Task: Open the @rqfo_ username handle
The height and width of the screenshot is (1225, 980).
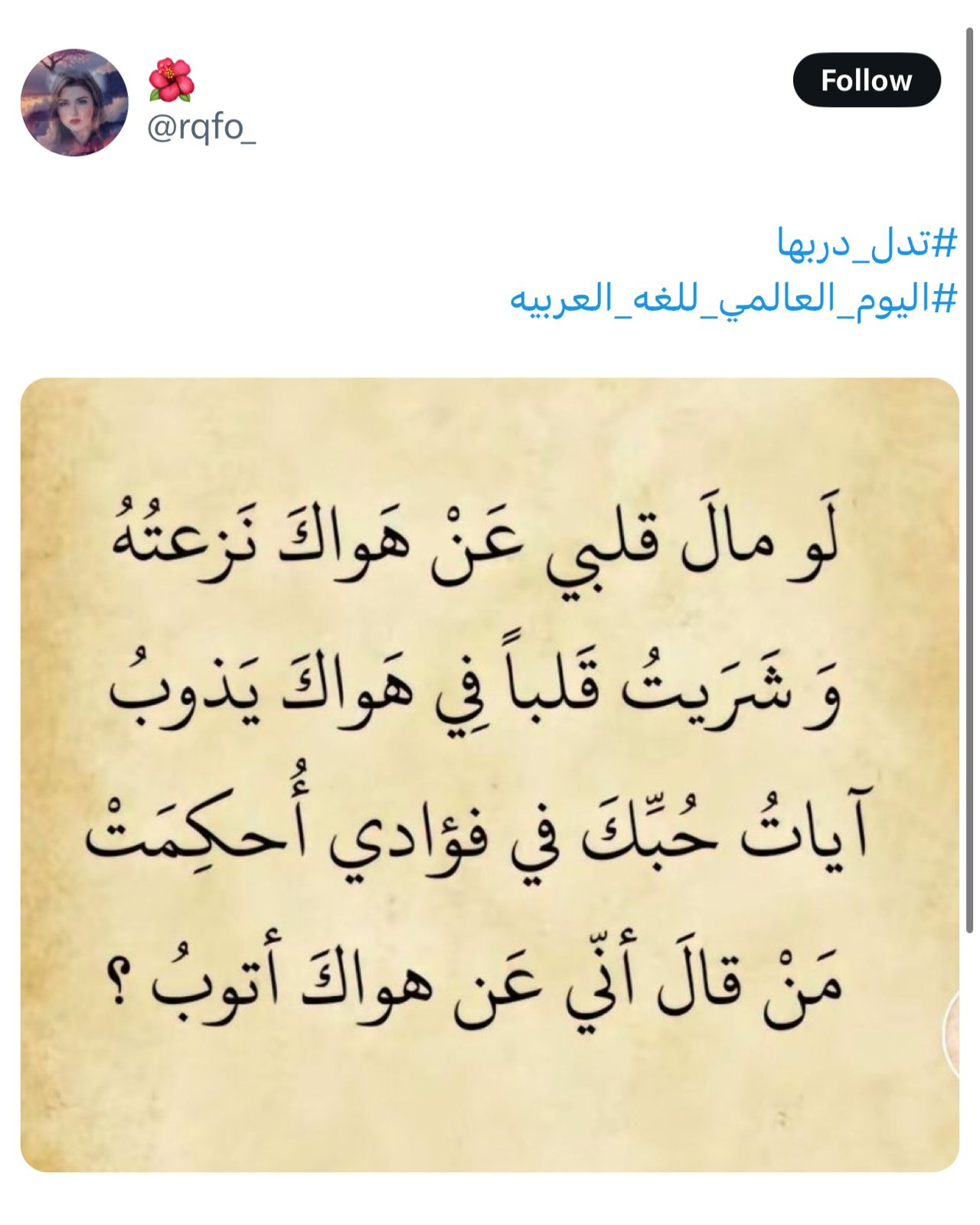Action: tap(201, 127)
